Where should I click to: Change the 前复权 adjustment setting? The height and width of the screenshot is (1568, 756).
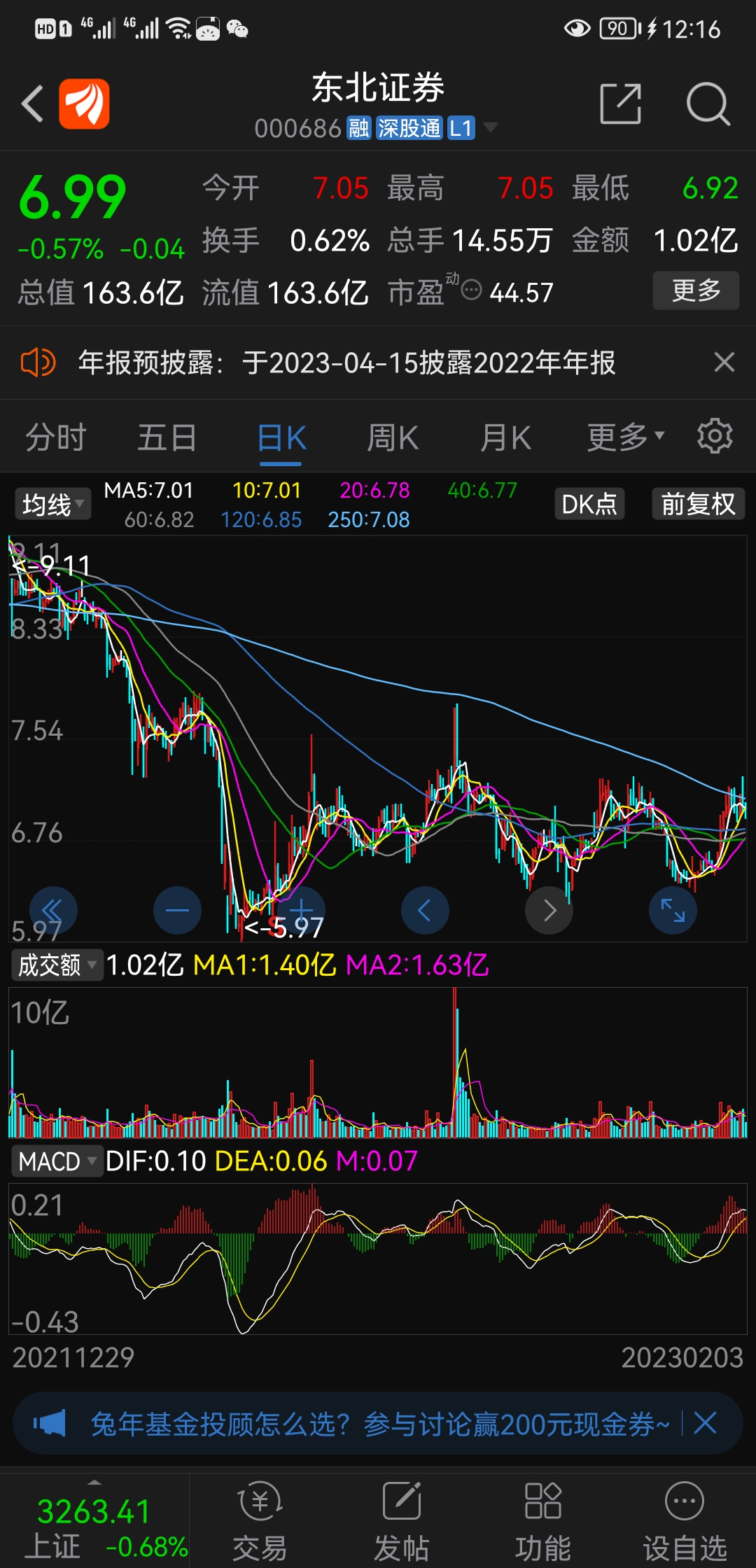tap(698, 504)
